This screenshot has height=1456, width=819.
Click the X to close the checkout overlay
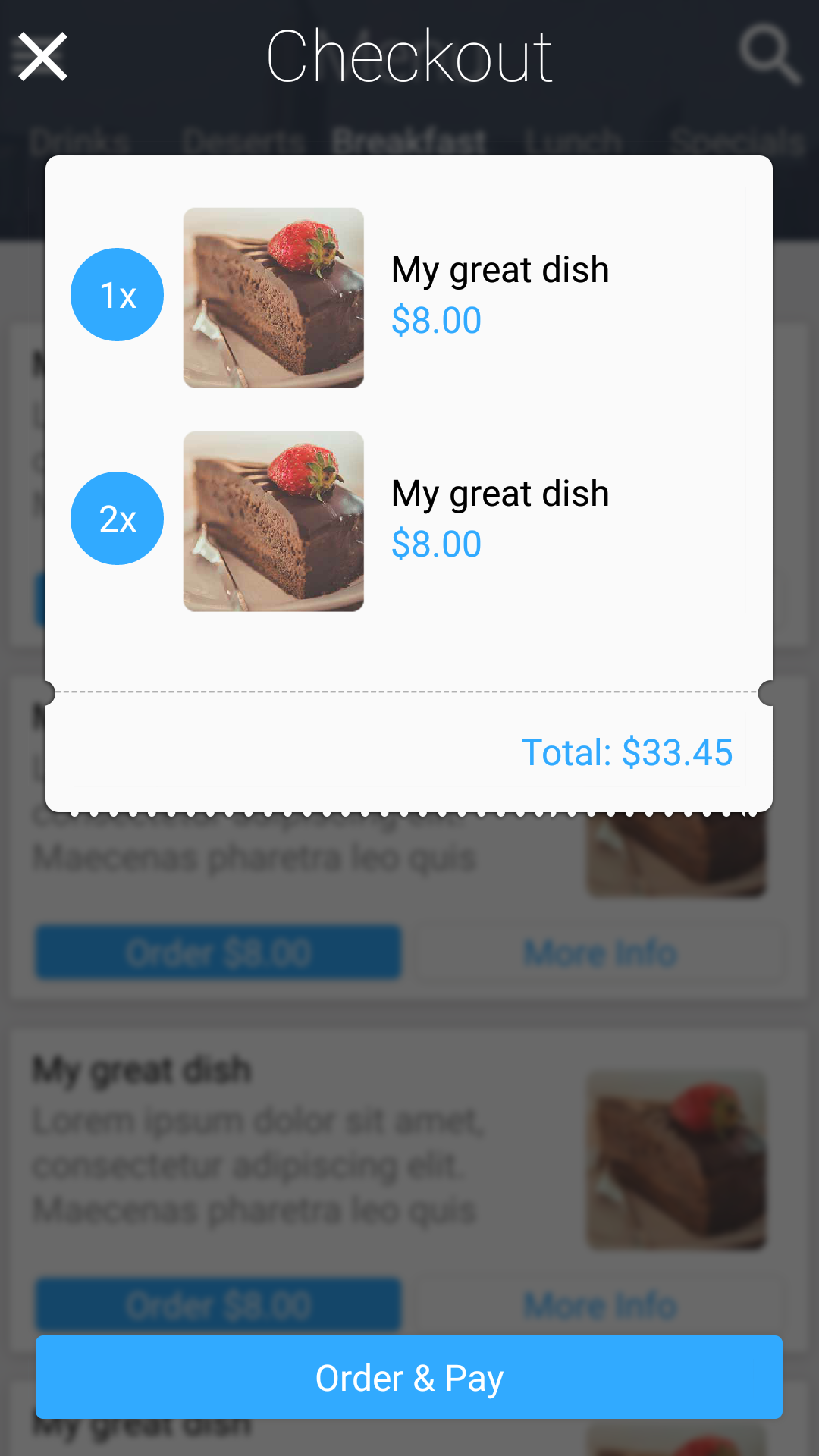click(x=42, y=57)
